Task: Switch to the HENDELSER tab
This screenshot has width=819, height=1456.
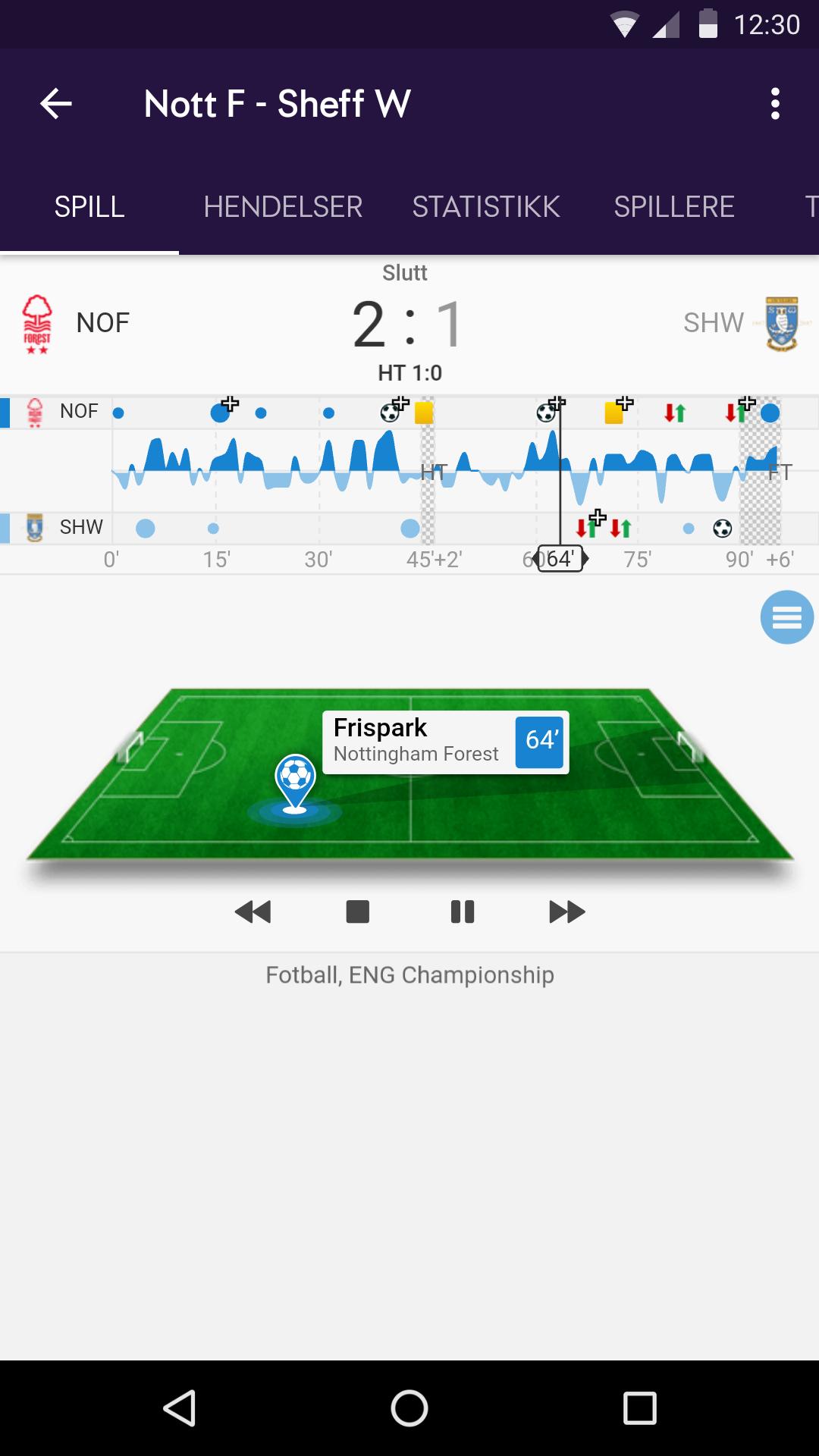Action: click(x=283, y=207)
